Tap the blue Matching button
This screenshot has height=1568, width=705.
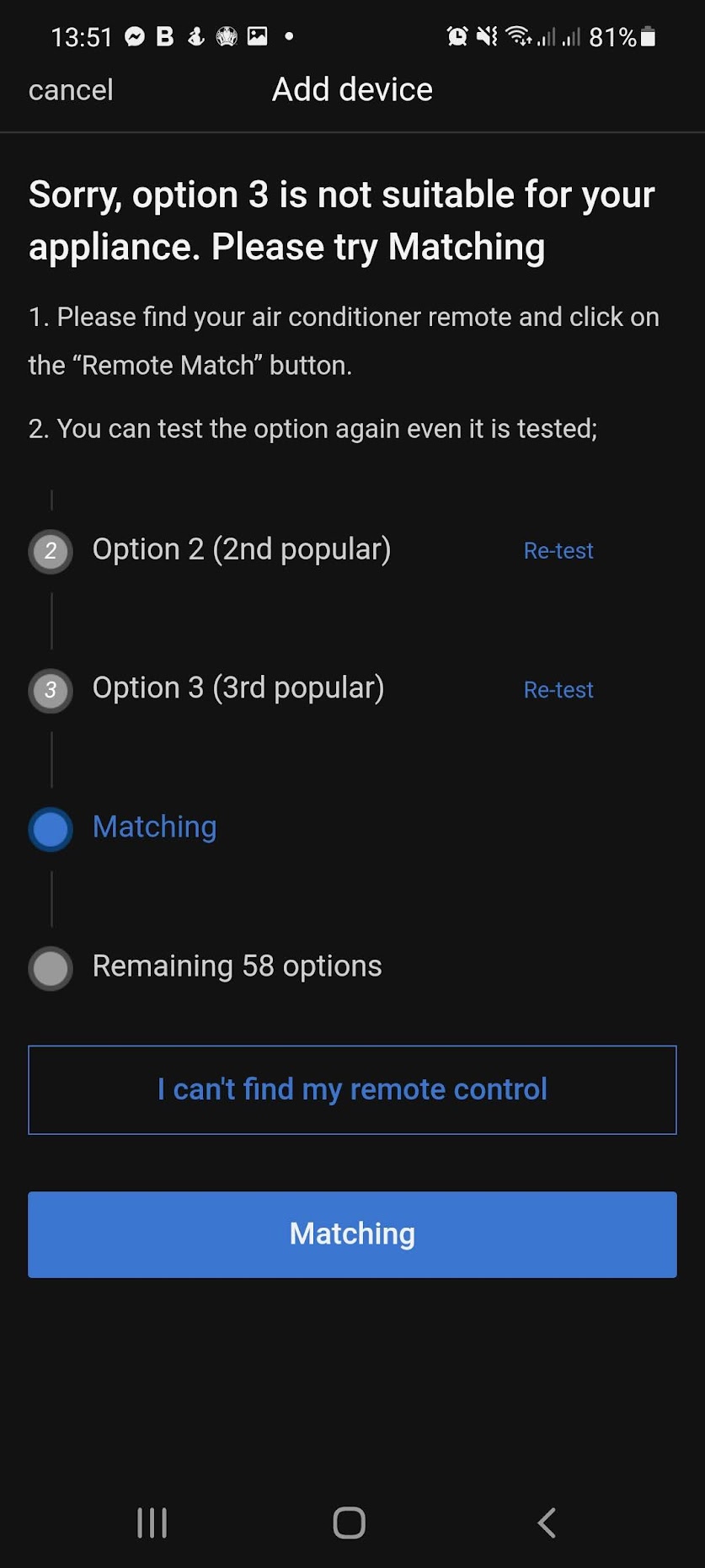click(352, 1234)
